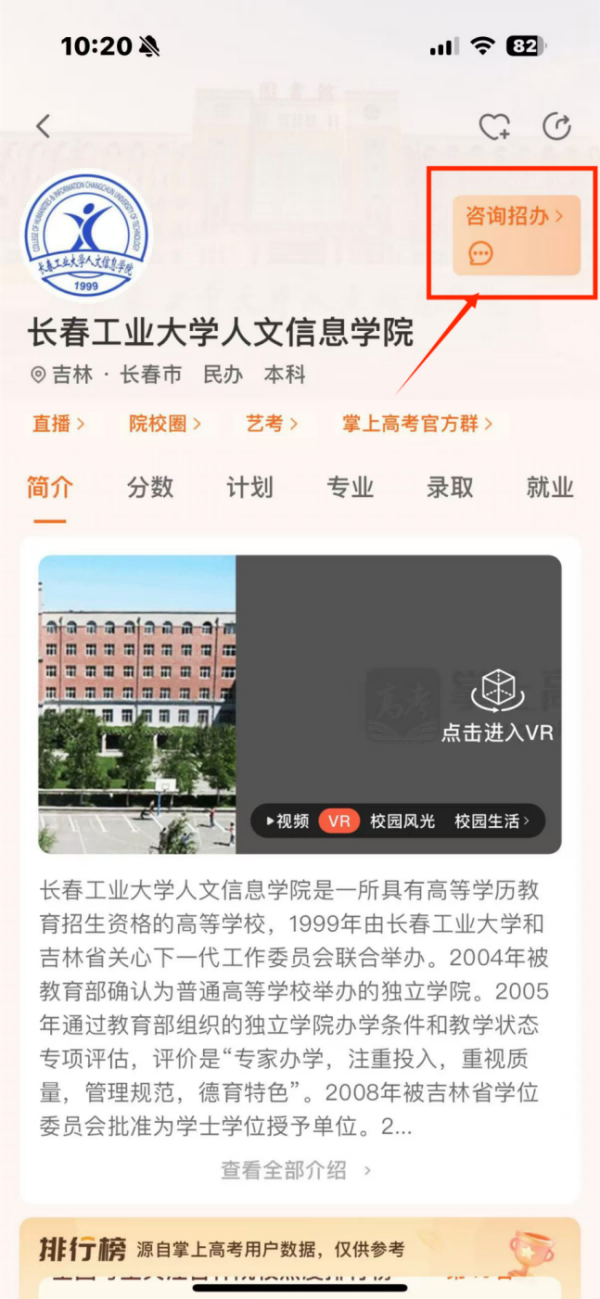This screenshot has width=600, height=1299.
Task: Open the 直播 link
Action: coord(58,424)
